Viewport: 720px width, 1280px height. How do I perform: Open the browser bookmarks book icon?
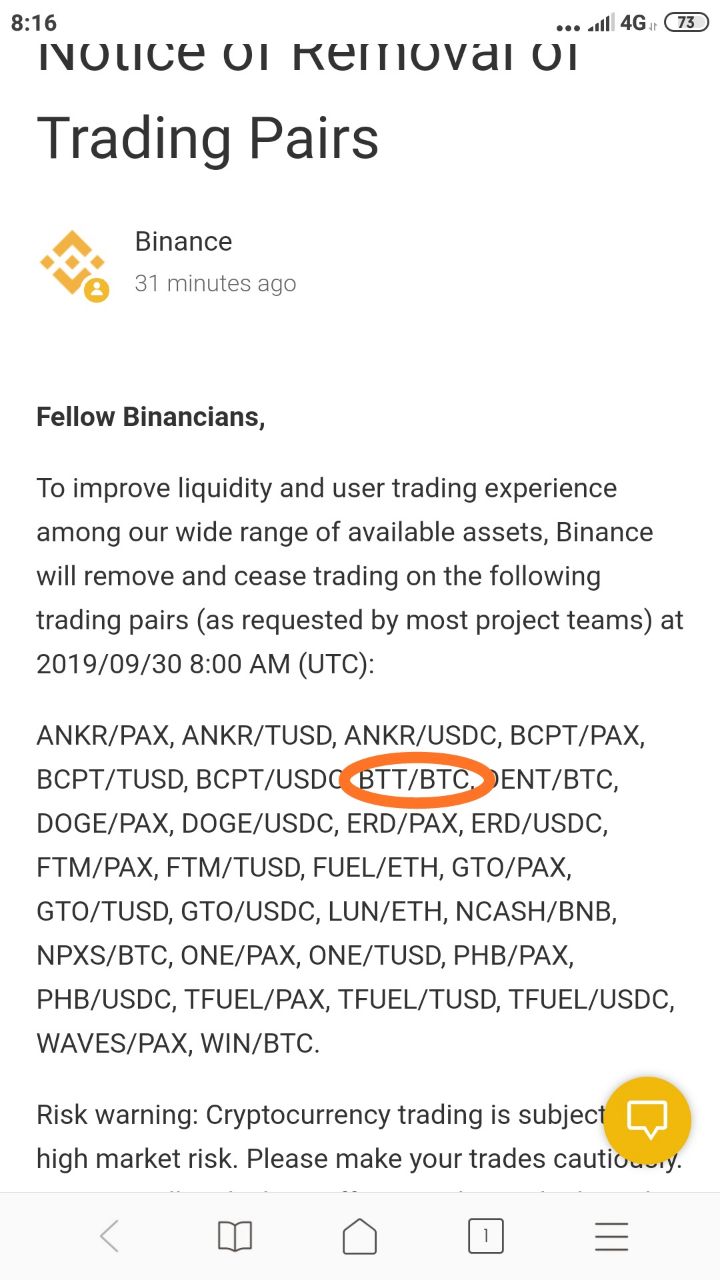(x=235, y=1237)
